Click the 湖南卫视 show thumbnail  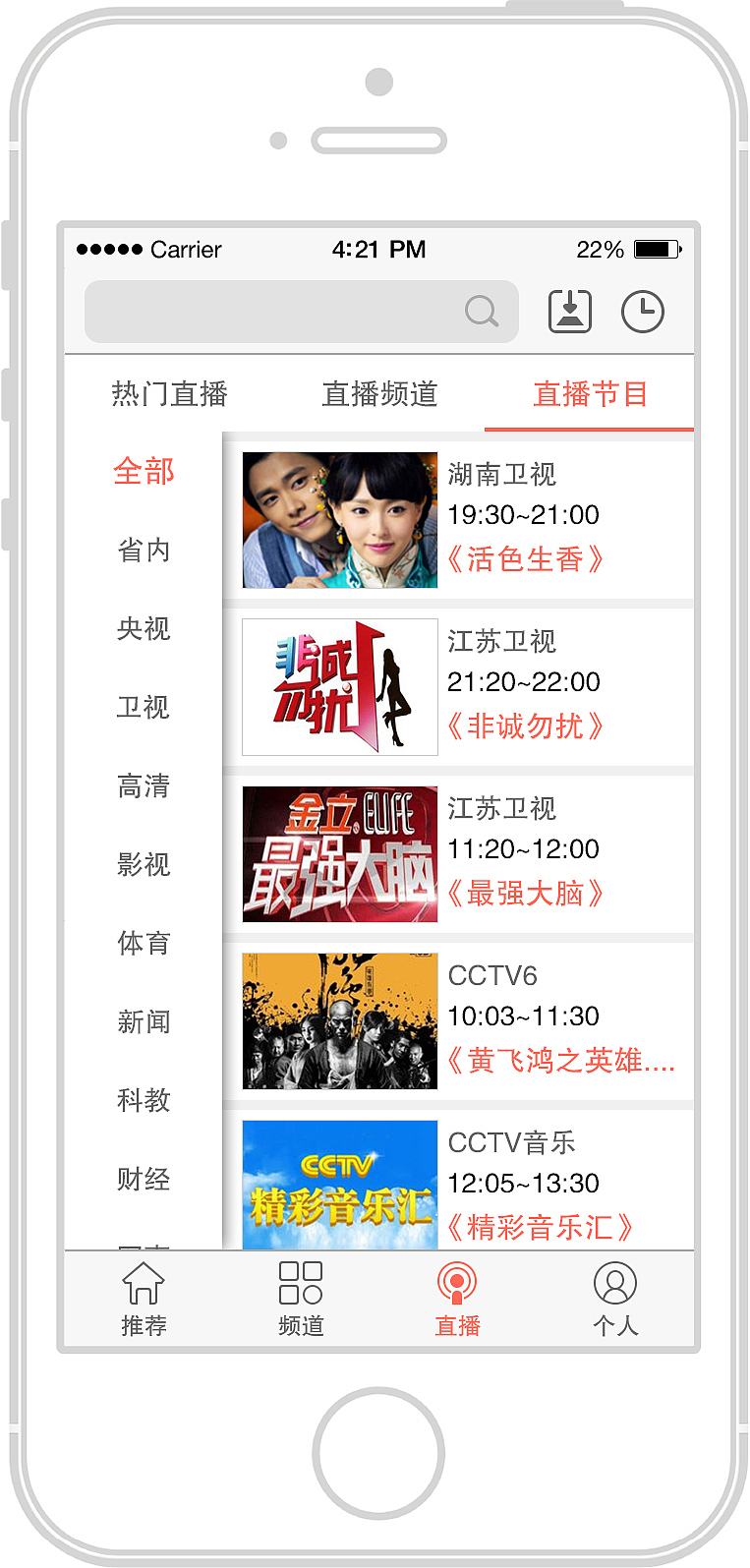click(339, 518)
